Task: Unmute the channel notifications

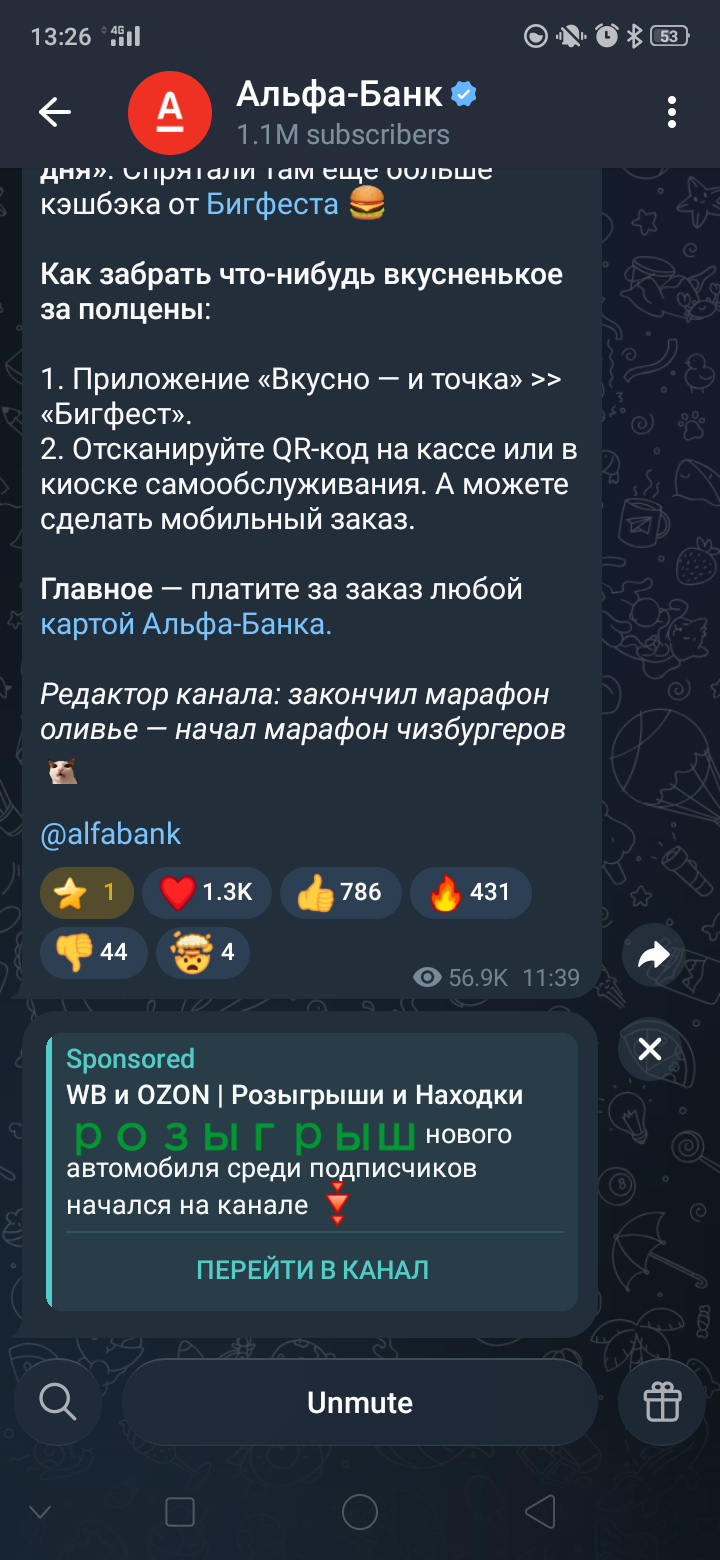Action: point(360,1402)
